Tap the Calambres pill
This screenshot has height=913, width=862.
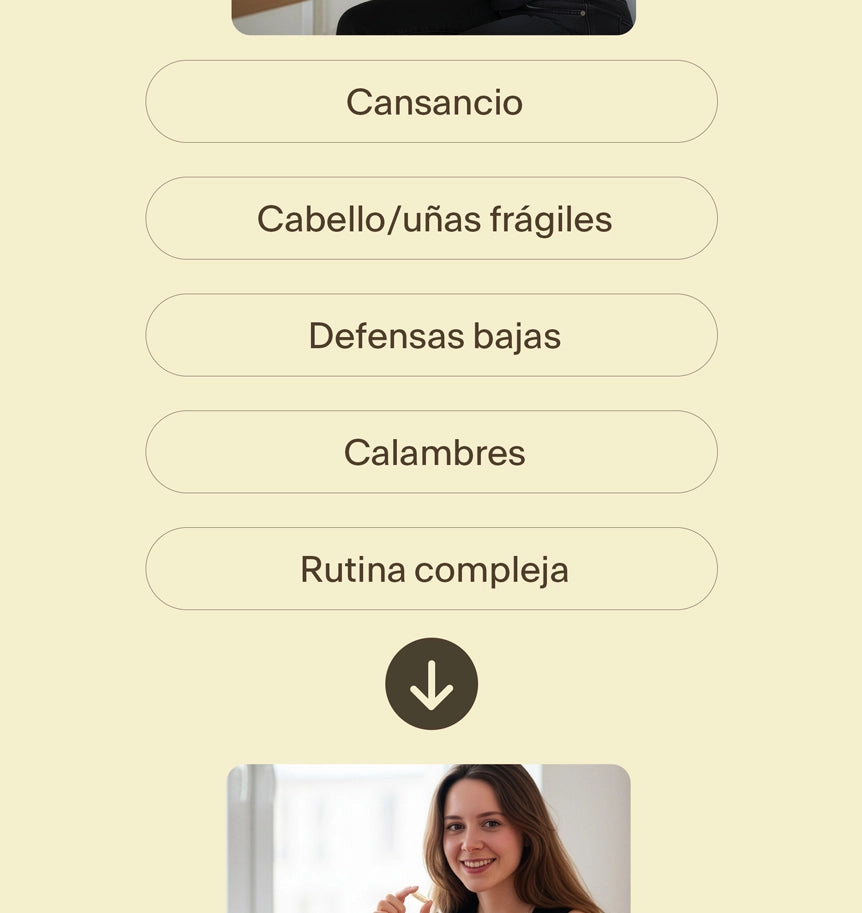pos(431,452)
